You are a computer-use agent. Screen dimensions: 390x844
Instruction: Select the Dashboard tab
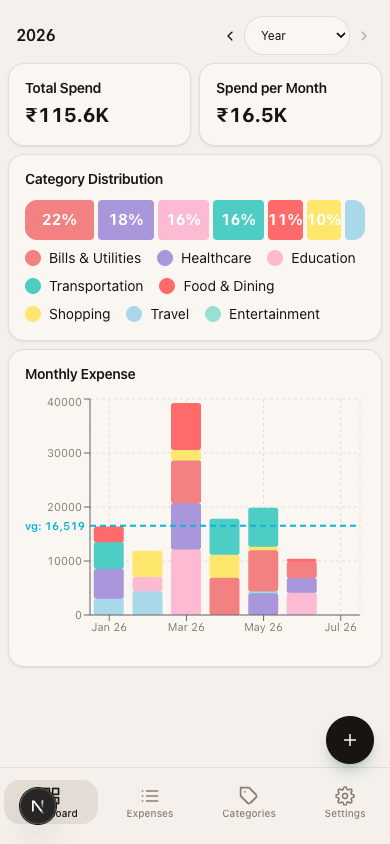click(51, 802)
